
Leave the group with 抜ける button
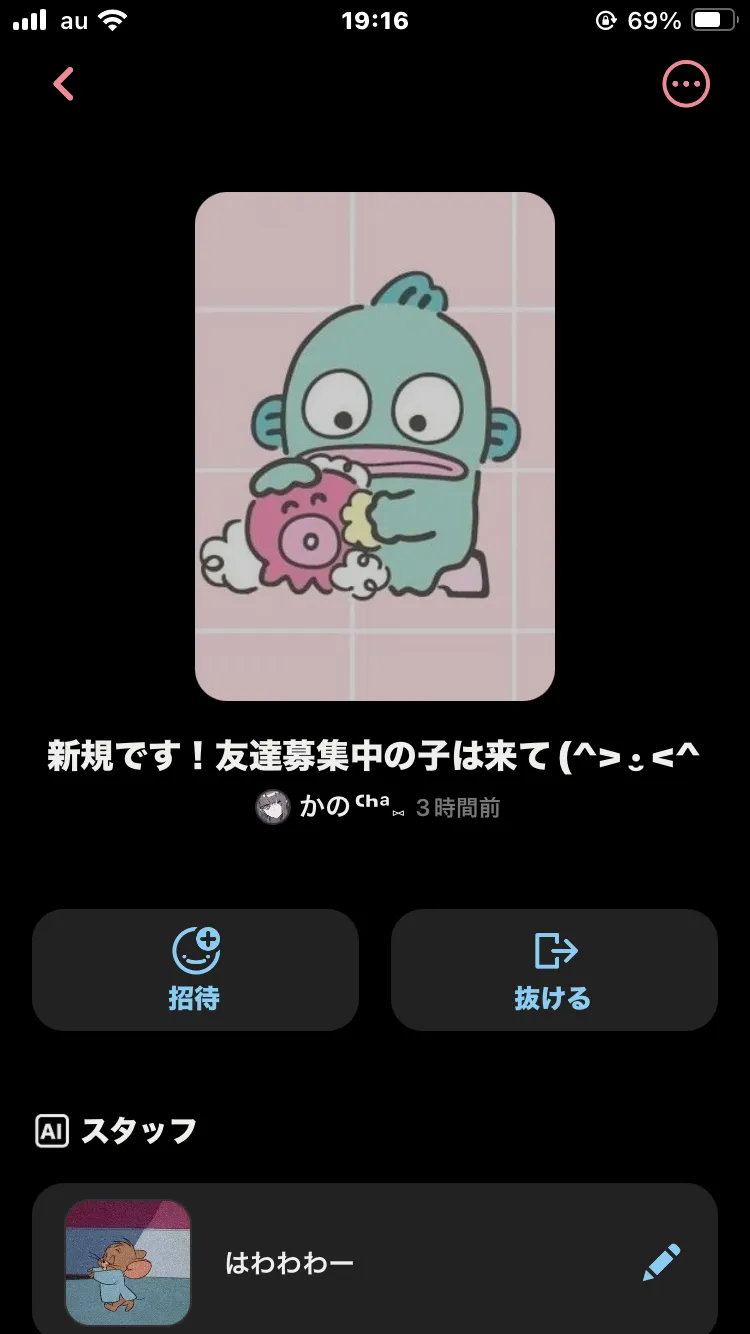tap(554, 969)
